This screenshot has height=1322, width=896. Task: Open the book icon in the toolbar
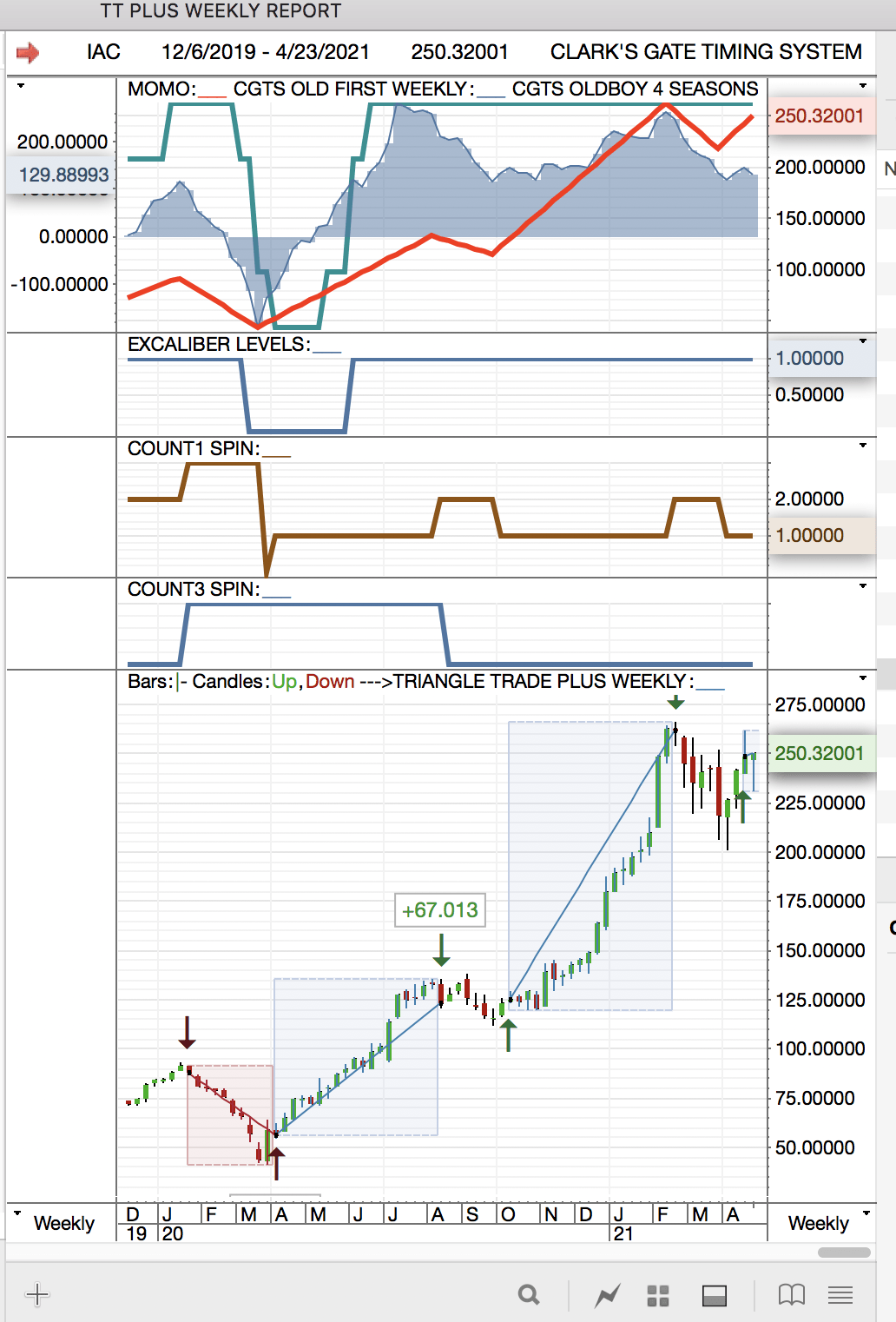pyautogui.click(x=791, y=1295)
